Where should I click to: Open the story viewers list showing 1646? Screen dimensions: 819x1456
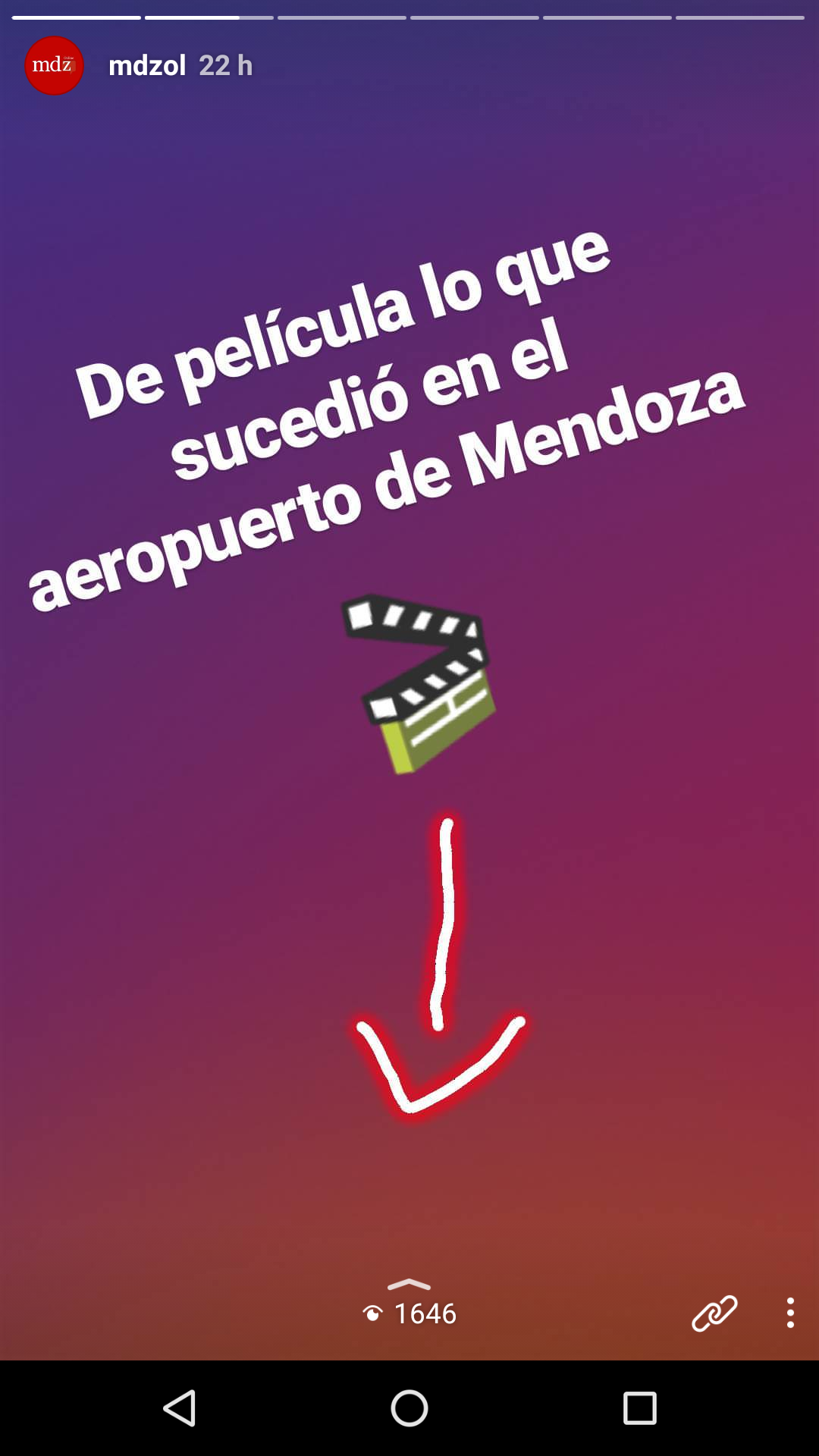click(410, 1313)
